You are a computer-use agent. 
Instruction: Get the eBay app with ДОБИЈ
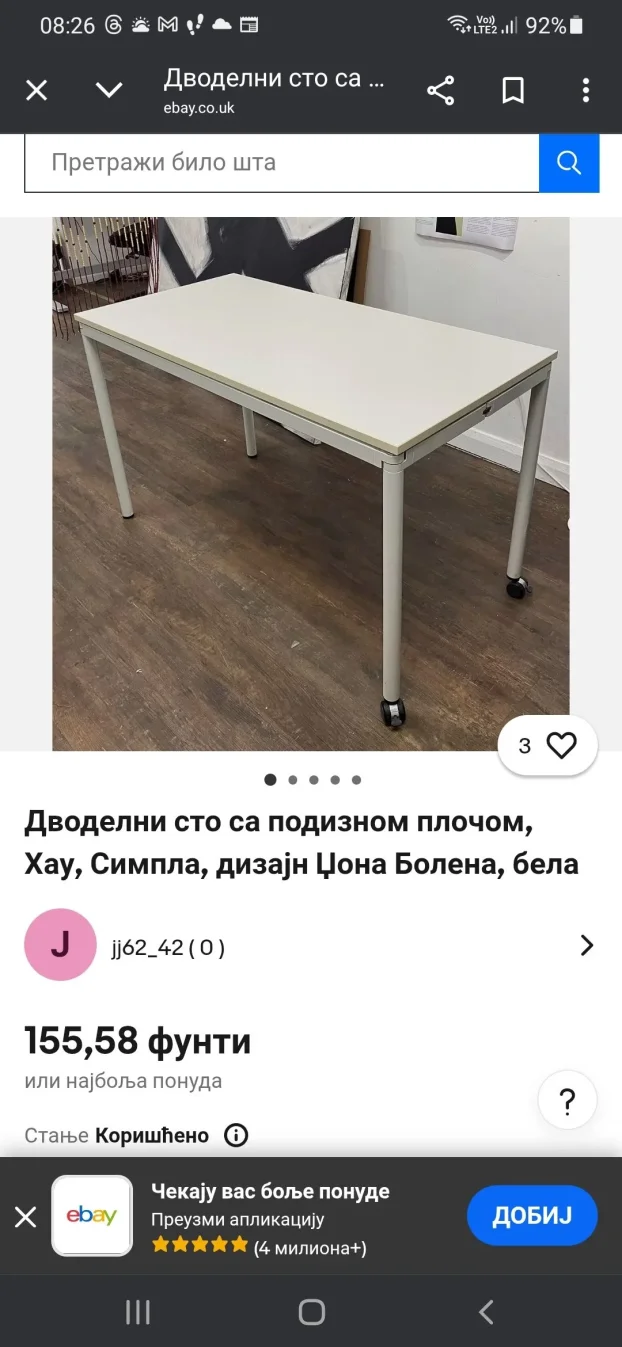[x=531, y=1216]
